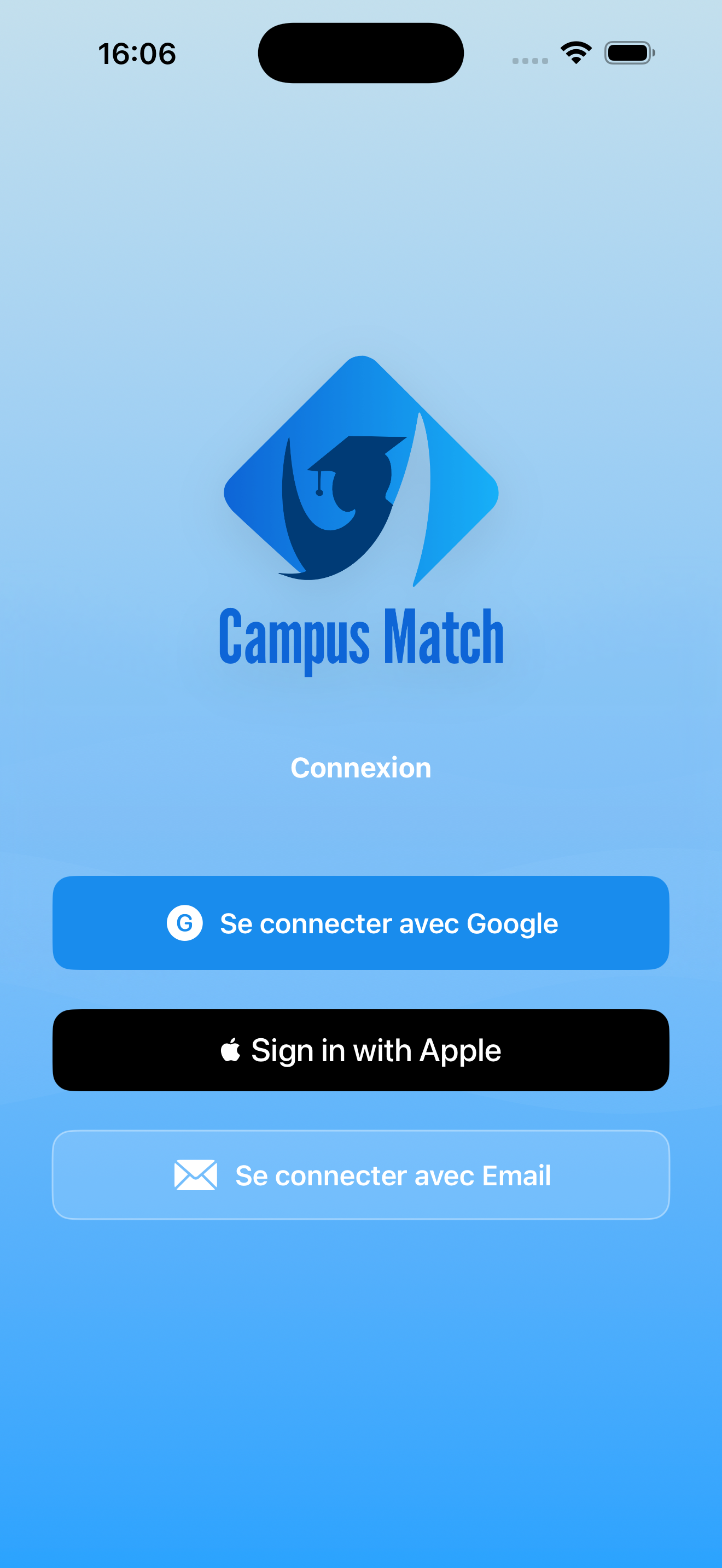
Task: Tap Se connecter avec Google
Action: (x=361, y=923)
